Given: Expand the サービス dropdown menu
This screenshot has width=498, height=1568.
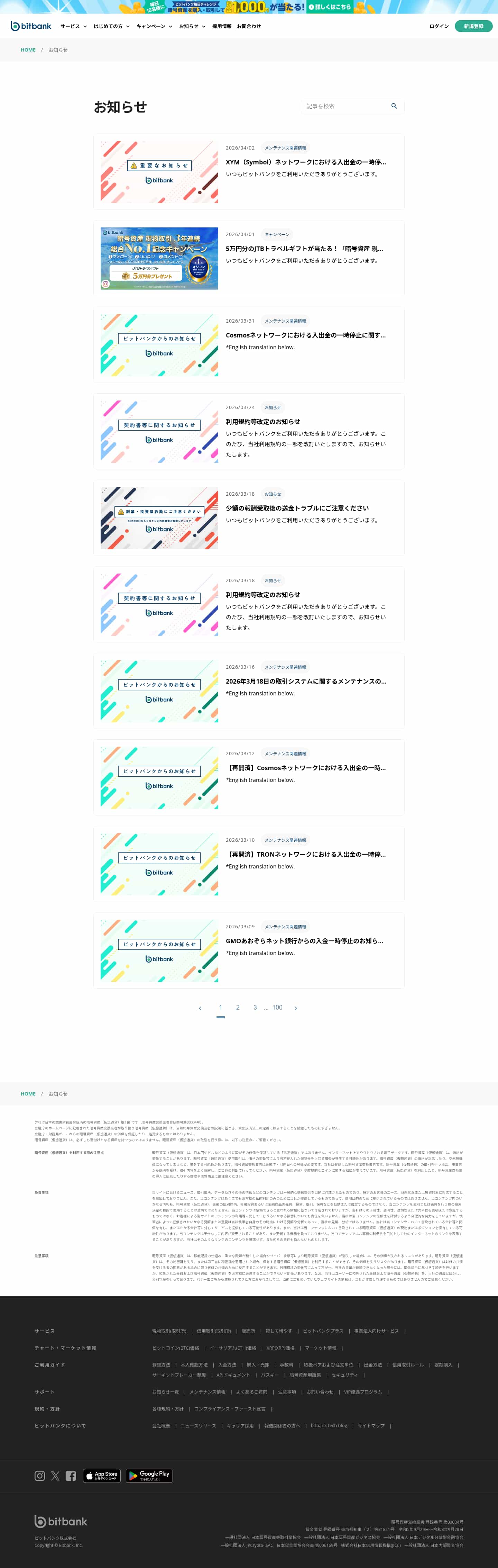Looking at the screenshot, I should click(73, 27).
